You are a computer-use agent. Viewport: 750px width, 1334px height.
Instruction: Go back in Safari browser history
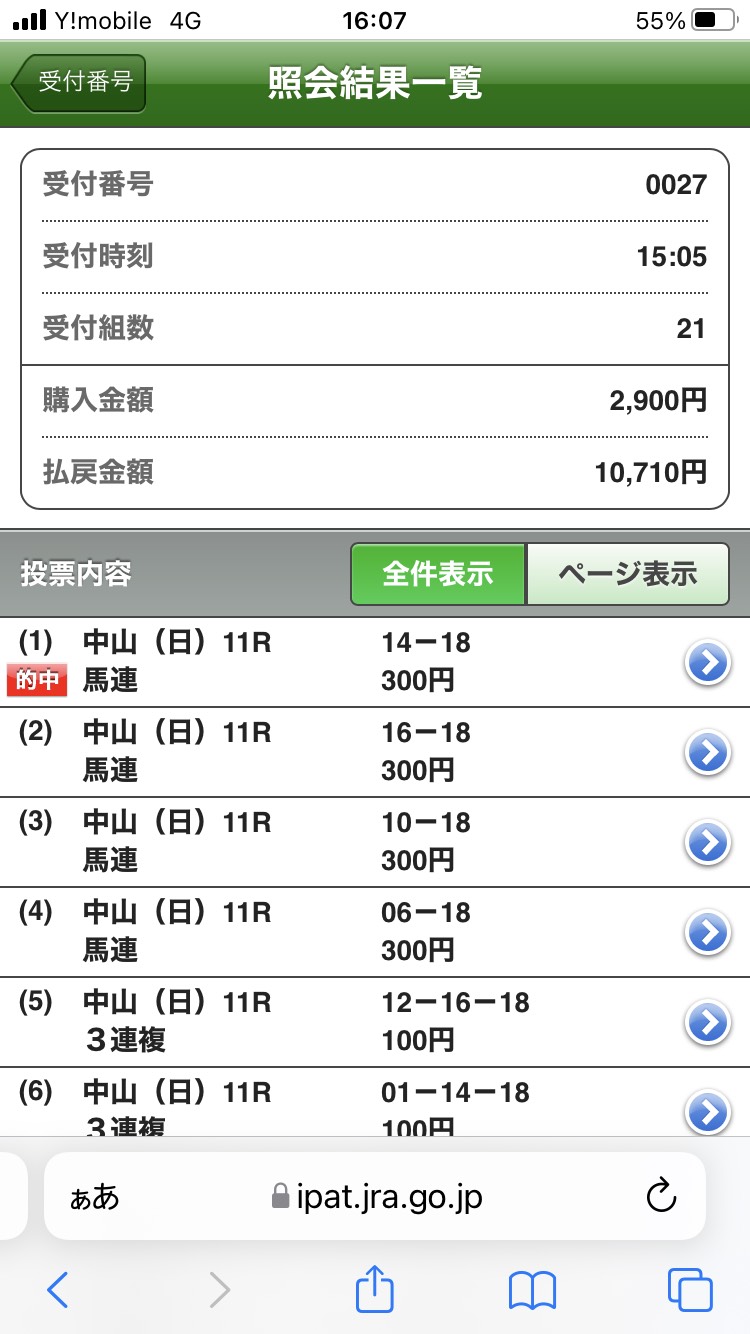58,1290
